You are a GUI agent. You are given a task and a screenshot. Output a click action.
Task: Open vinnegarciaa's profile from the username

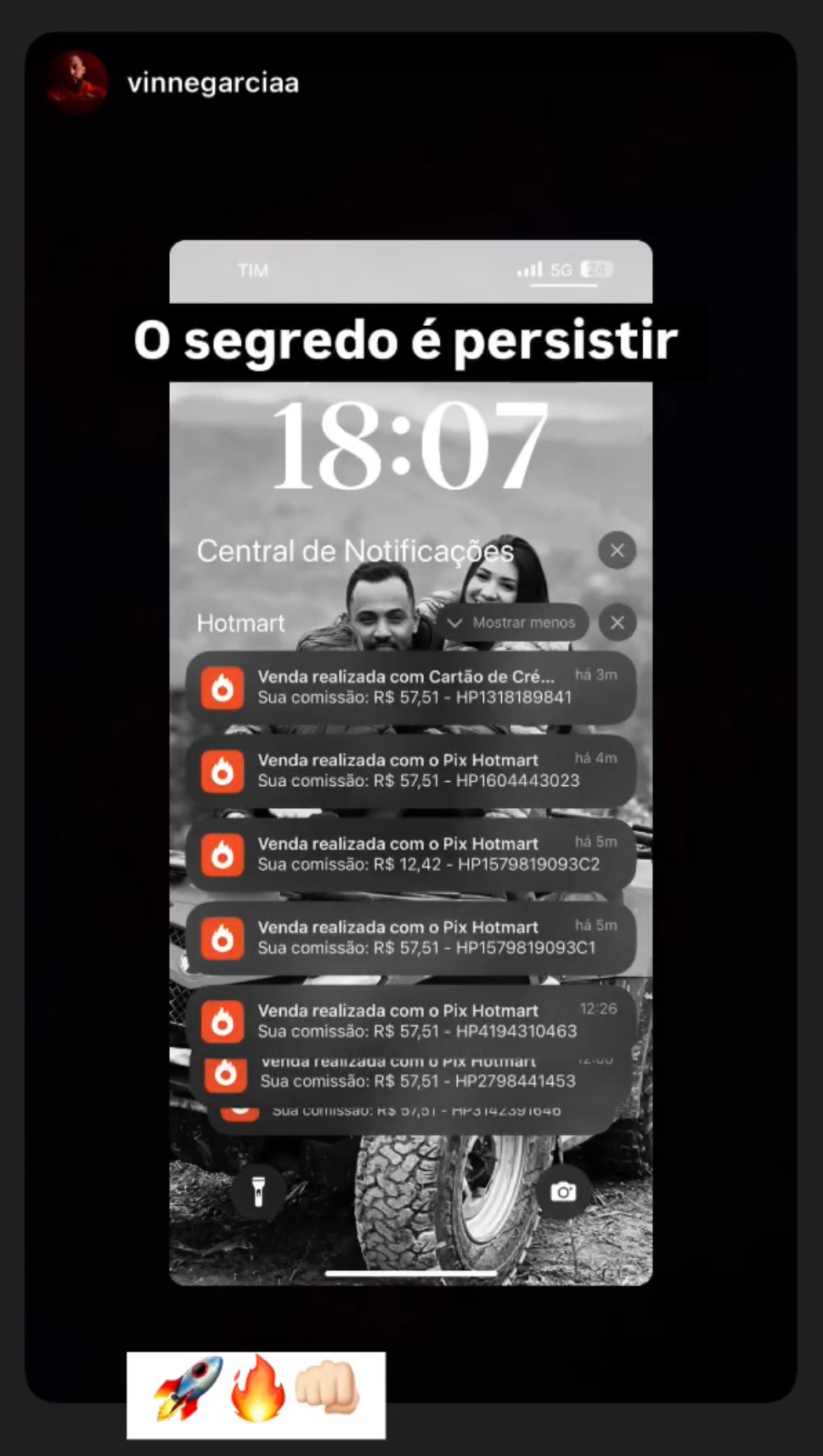tap(212, 83)
